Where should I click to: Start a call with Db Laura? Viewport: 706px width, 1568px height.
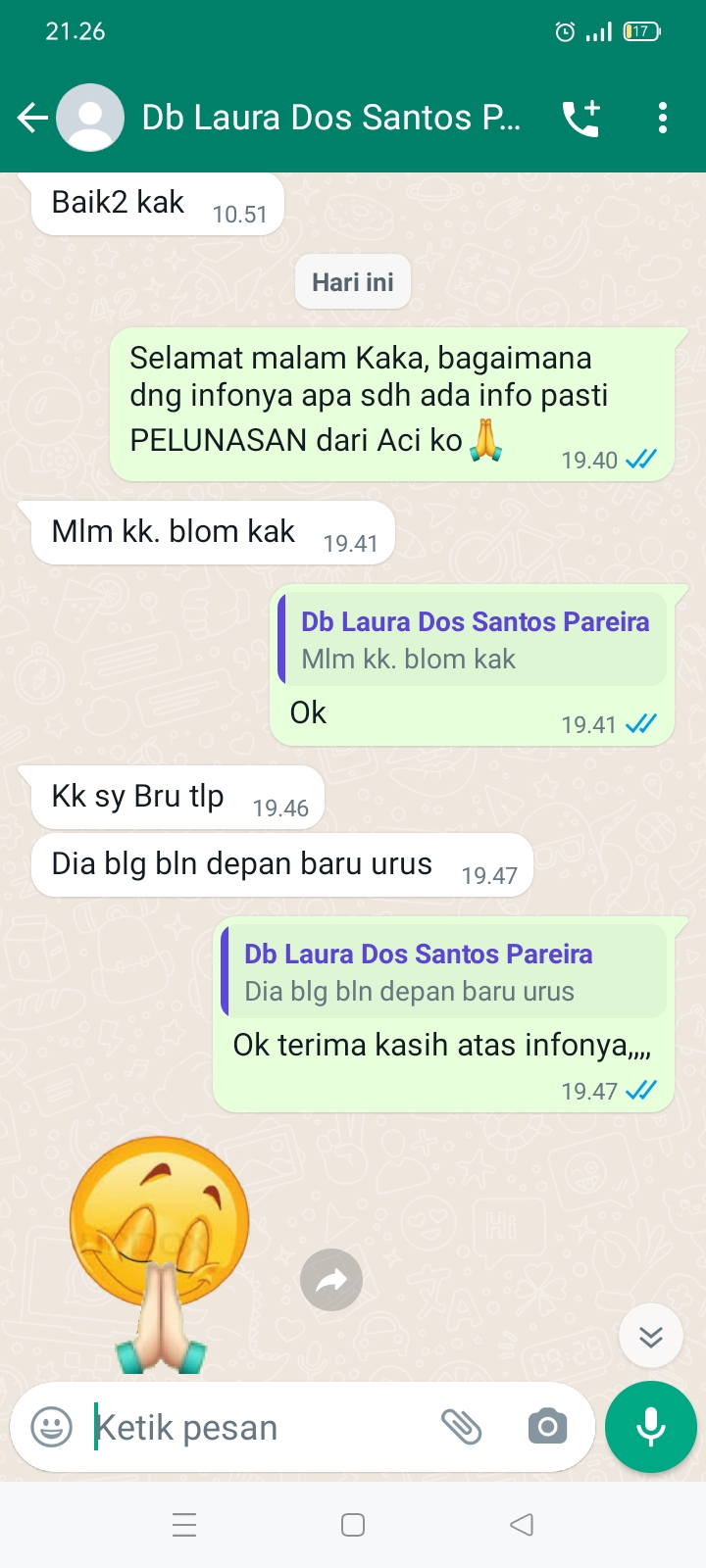click(580, 118)
